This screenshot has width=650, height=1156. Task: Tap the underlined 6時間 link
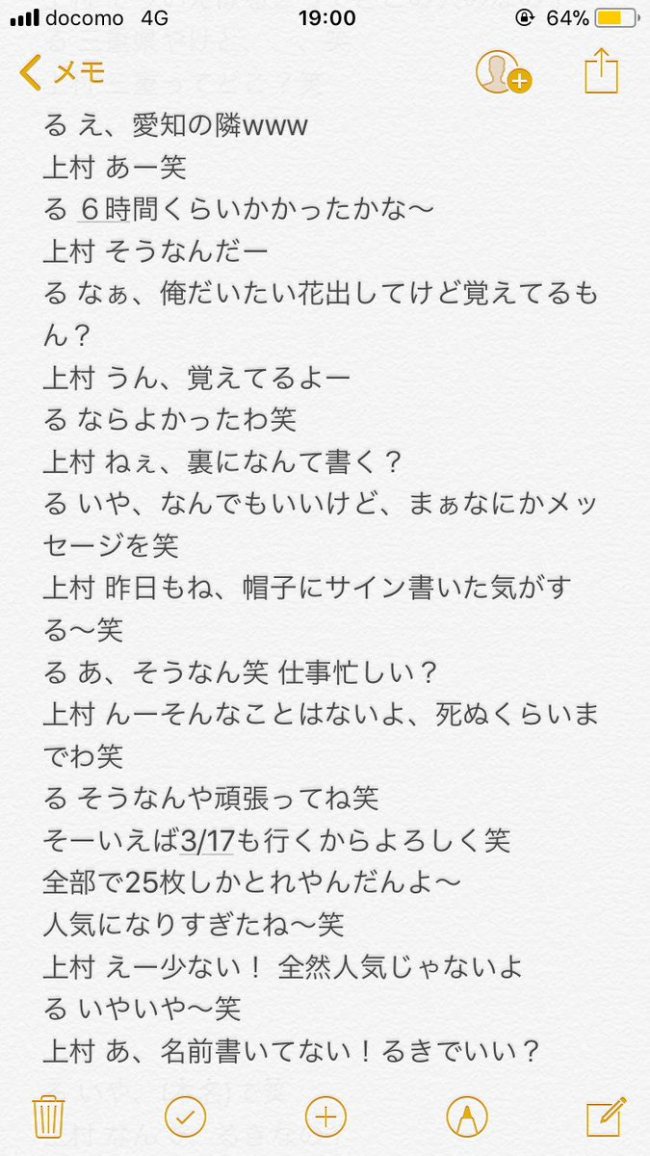[103, 209]
